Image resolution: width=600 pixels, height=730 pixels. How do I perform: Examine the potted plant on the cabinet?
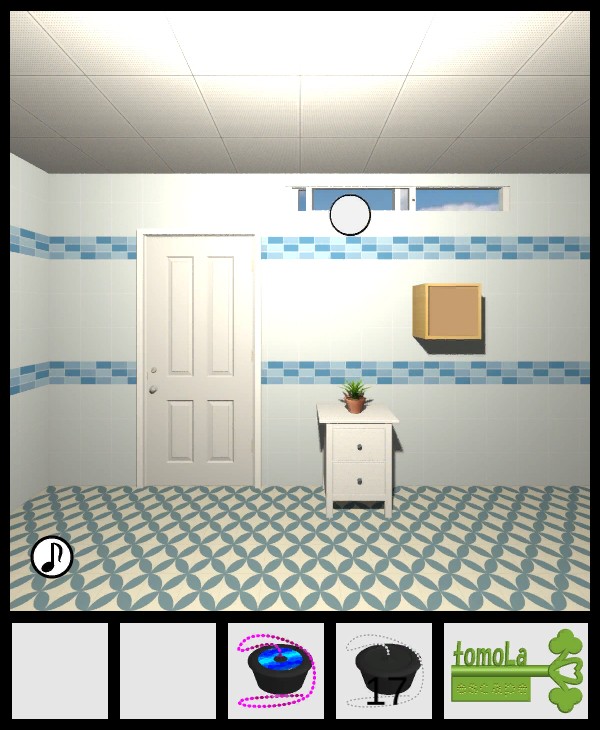pyautogui.click(x=354, y=396)
